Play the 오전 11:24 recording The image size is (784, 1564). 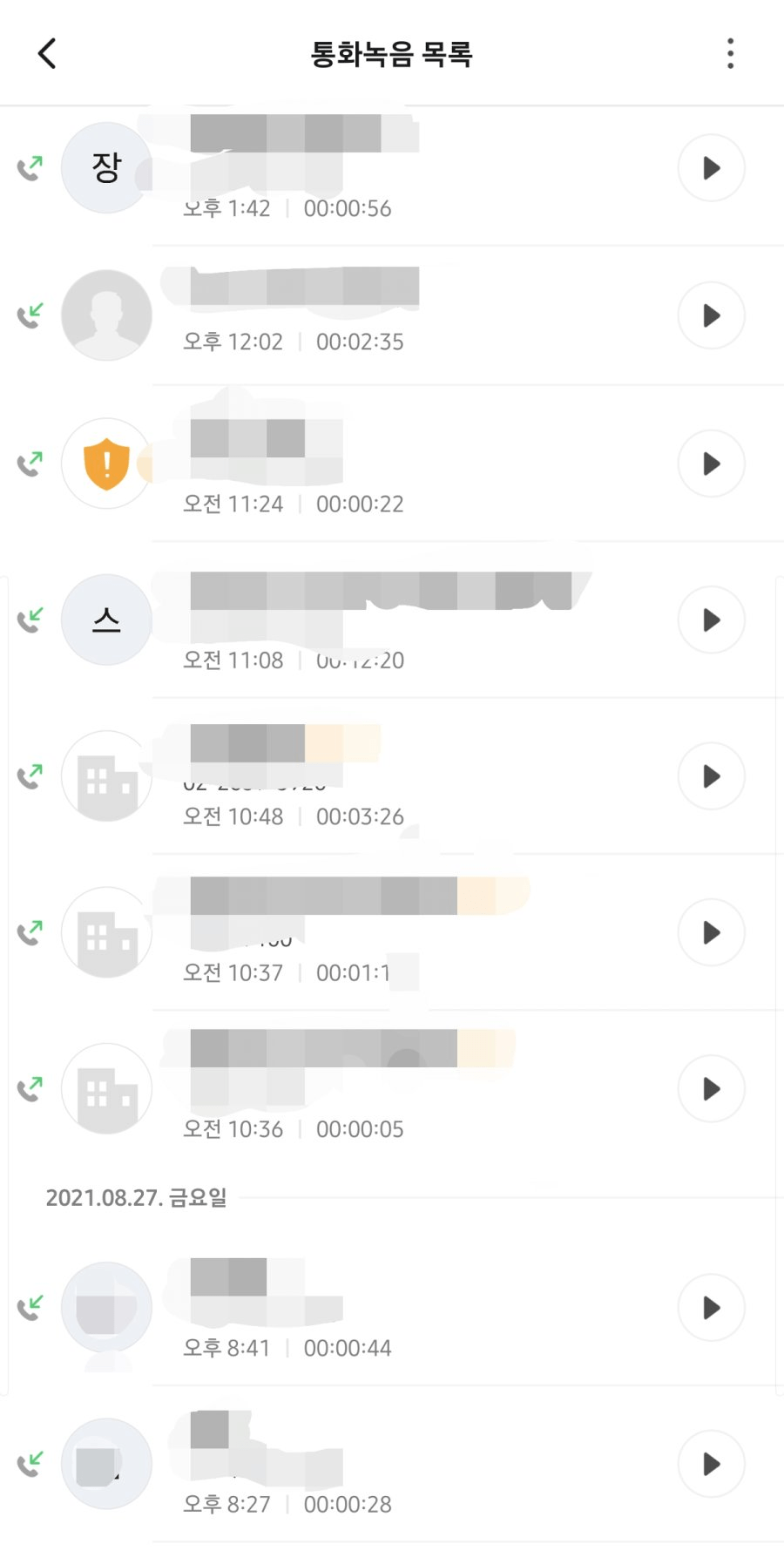[711, 464]
